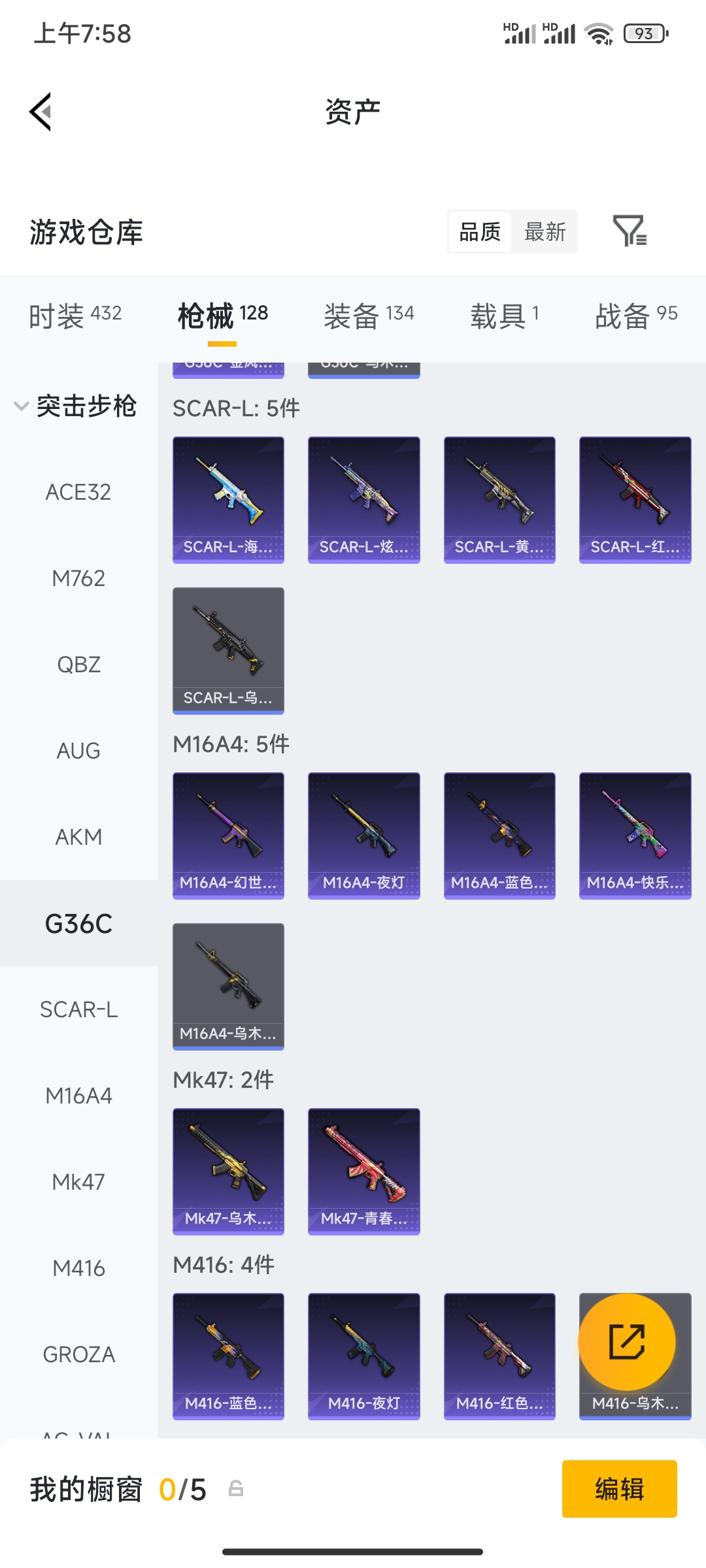This screenshot has height=1568, width=706.
Task: Sort warehouse by 最新
Action: click(545, 231)
